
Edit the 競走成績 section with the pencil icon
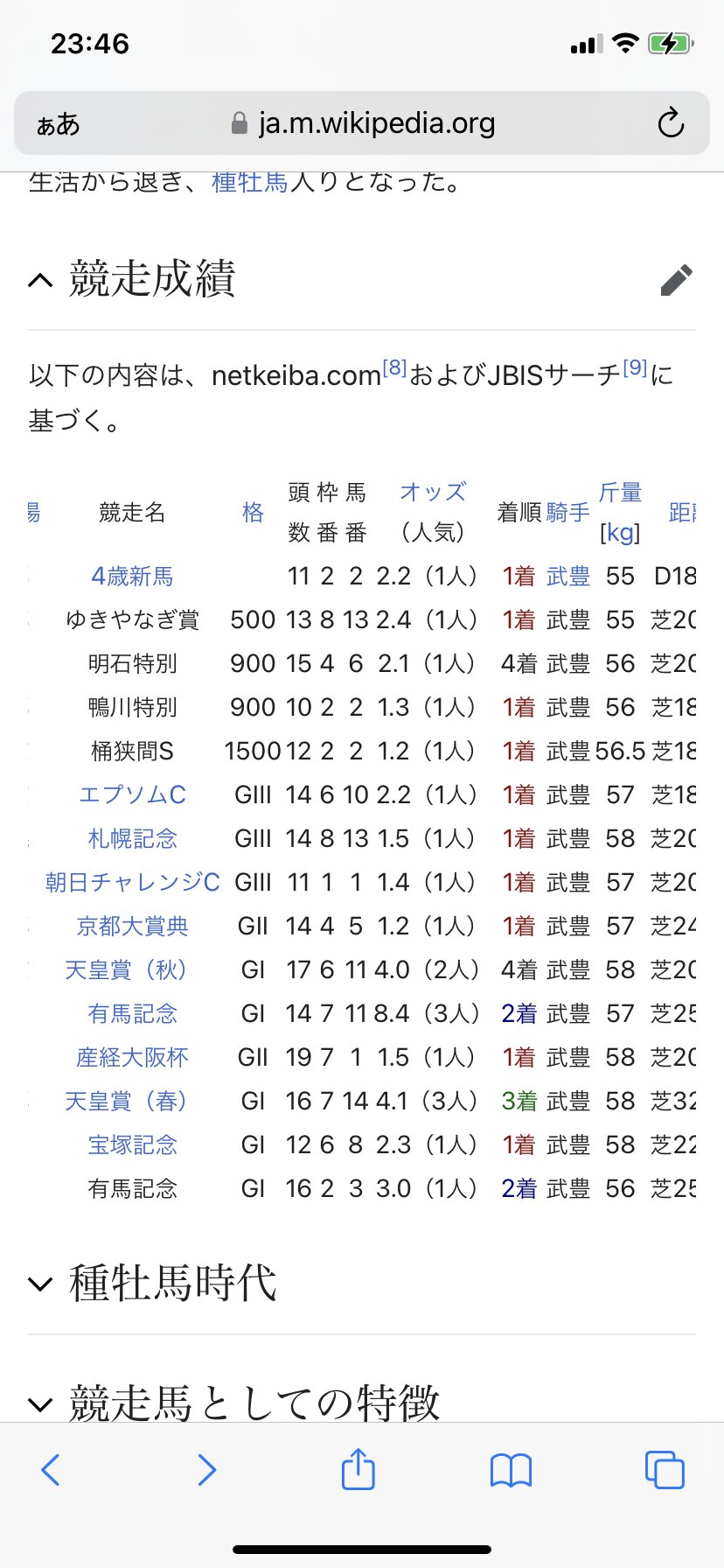pyautogui.click(x=676, y=280)
